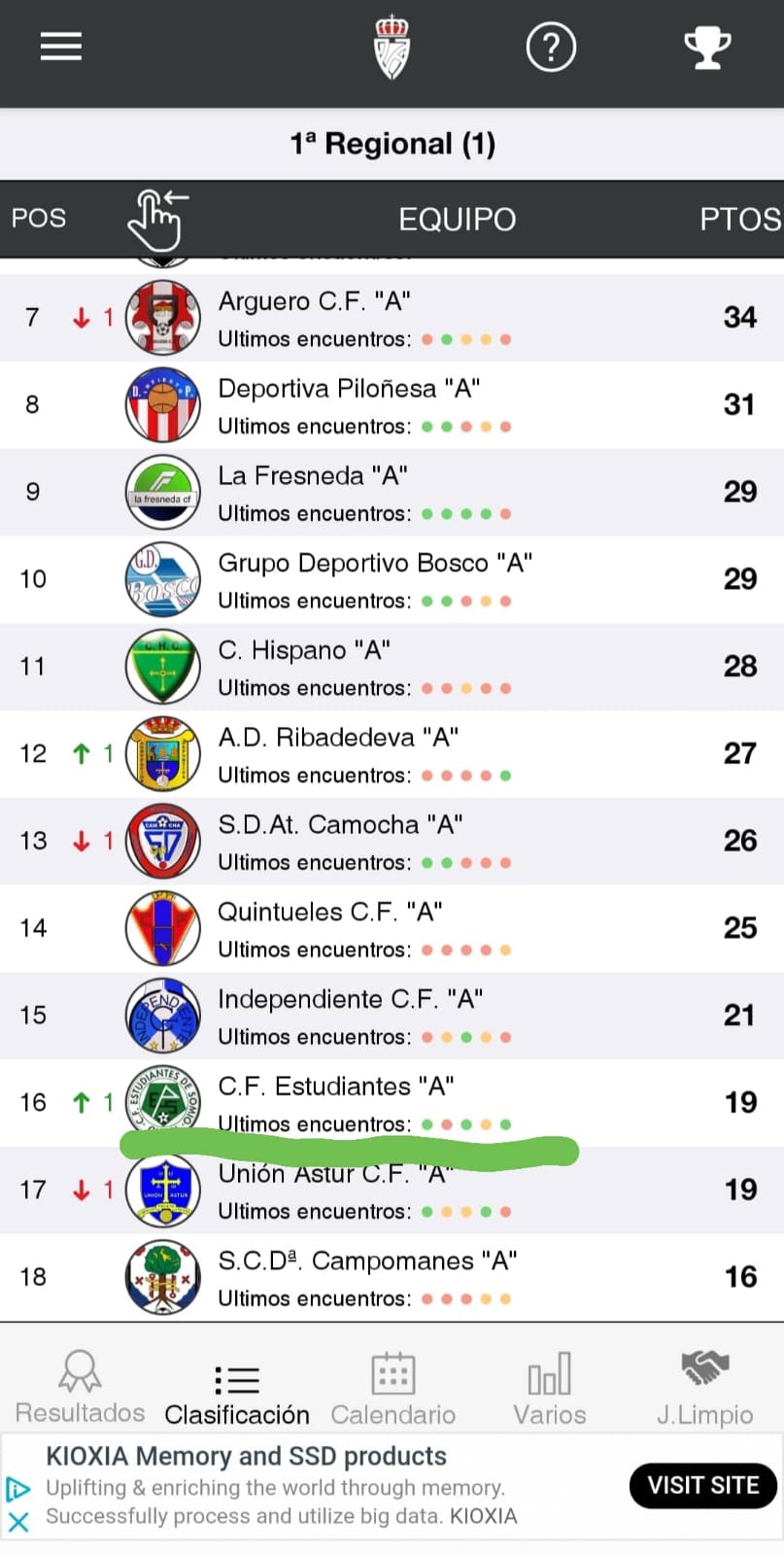Switch to the Varios tab
This screenshot has width=784, height=1555.
(x=550, y=1390)
